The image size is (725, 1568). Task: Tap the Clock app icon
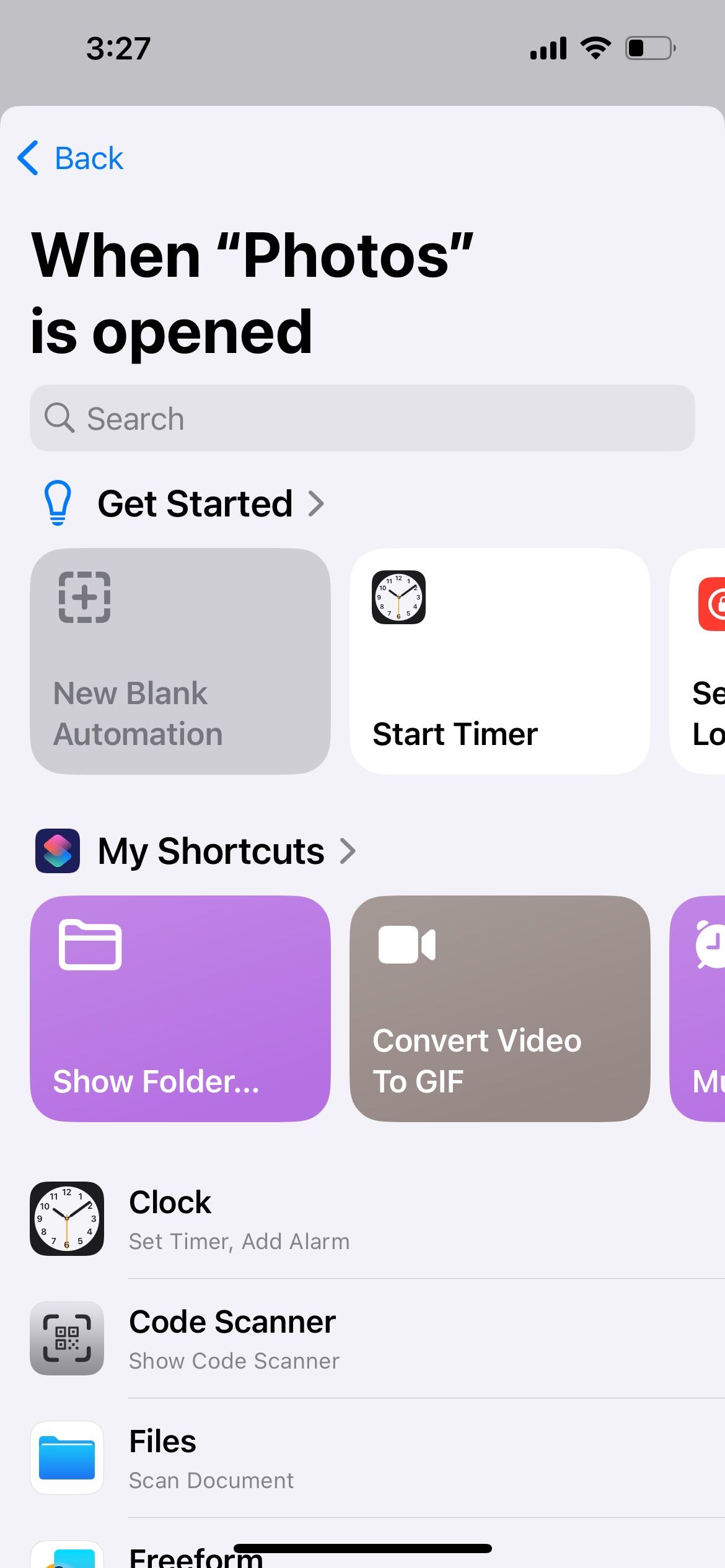[67, 1219]
